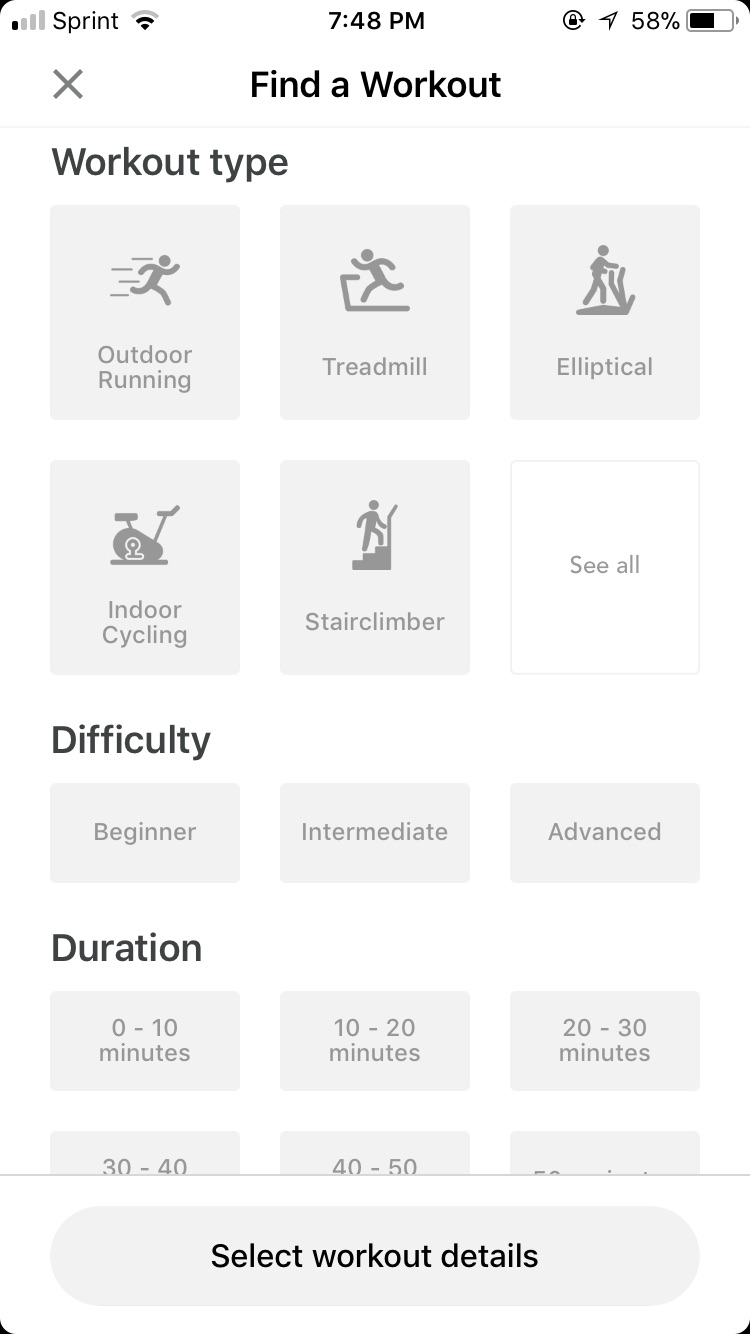Select Outdoor Running workout type

pos(145,312)
